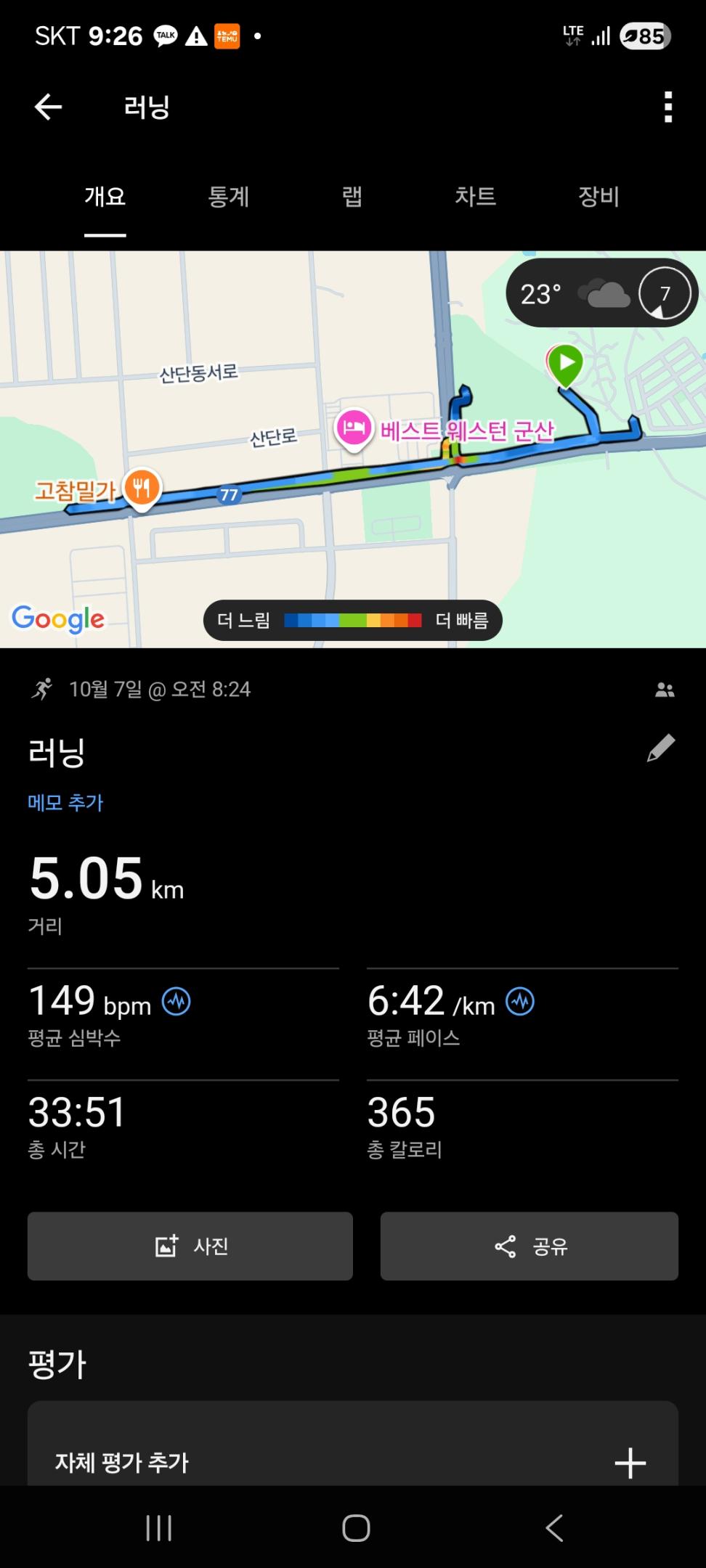Viewport: 706px width, 1568px height.
Task: Tap the 메모 추가 link
Action: (65, 802)
